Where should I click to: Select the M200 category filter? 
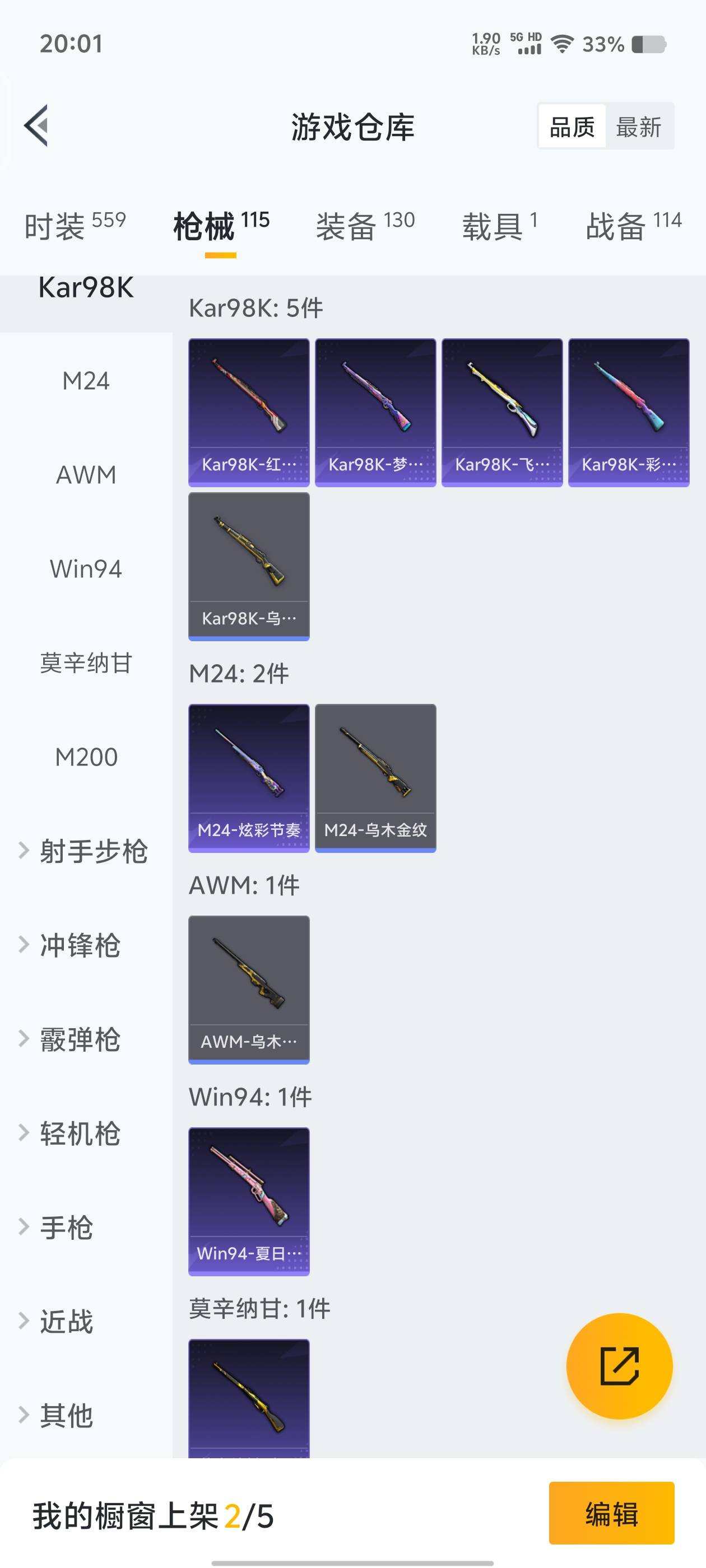pyautogui.click(x=85, y=757)
